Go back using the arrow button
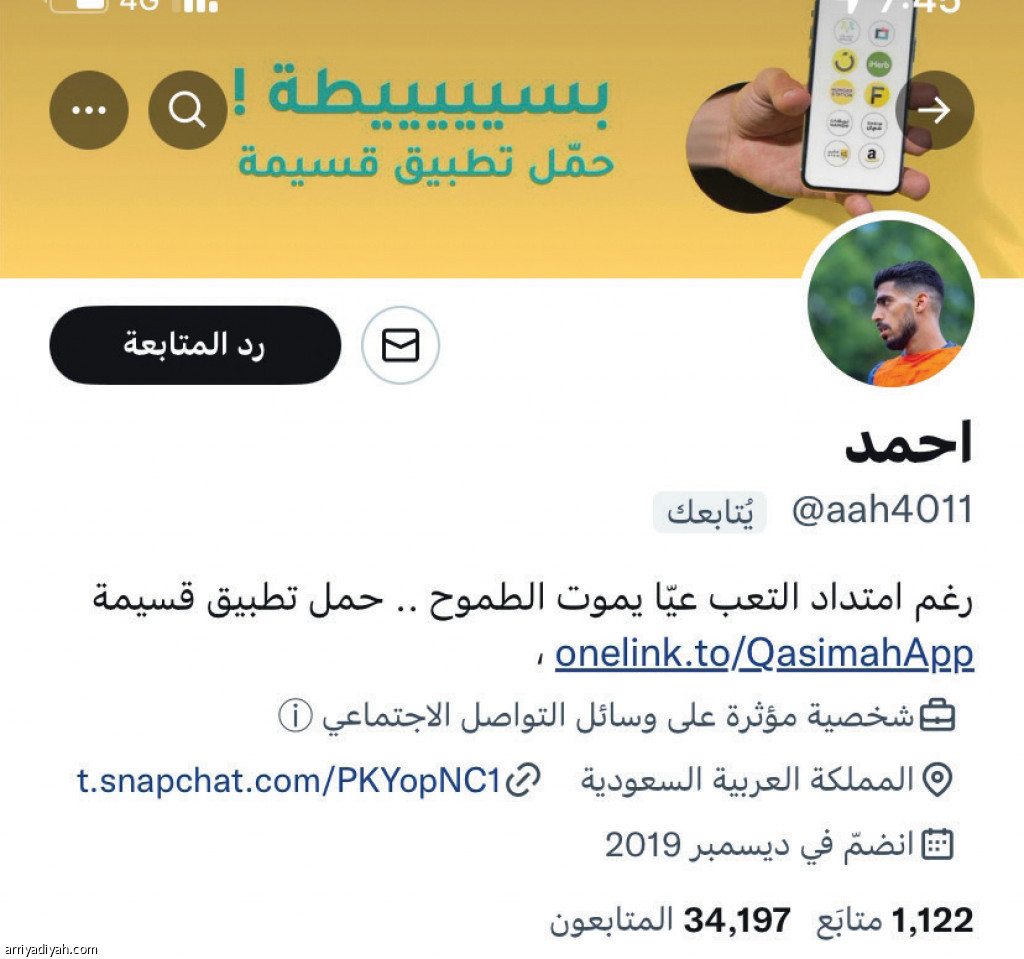This screenshot has width=1024, height=959. point(934,110)
